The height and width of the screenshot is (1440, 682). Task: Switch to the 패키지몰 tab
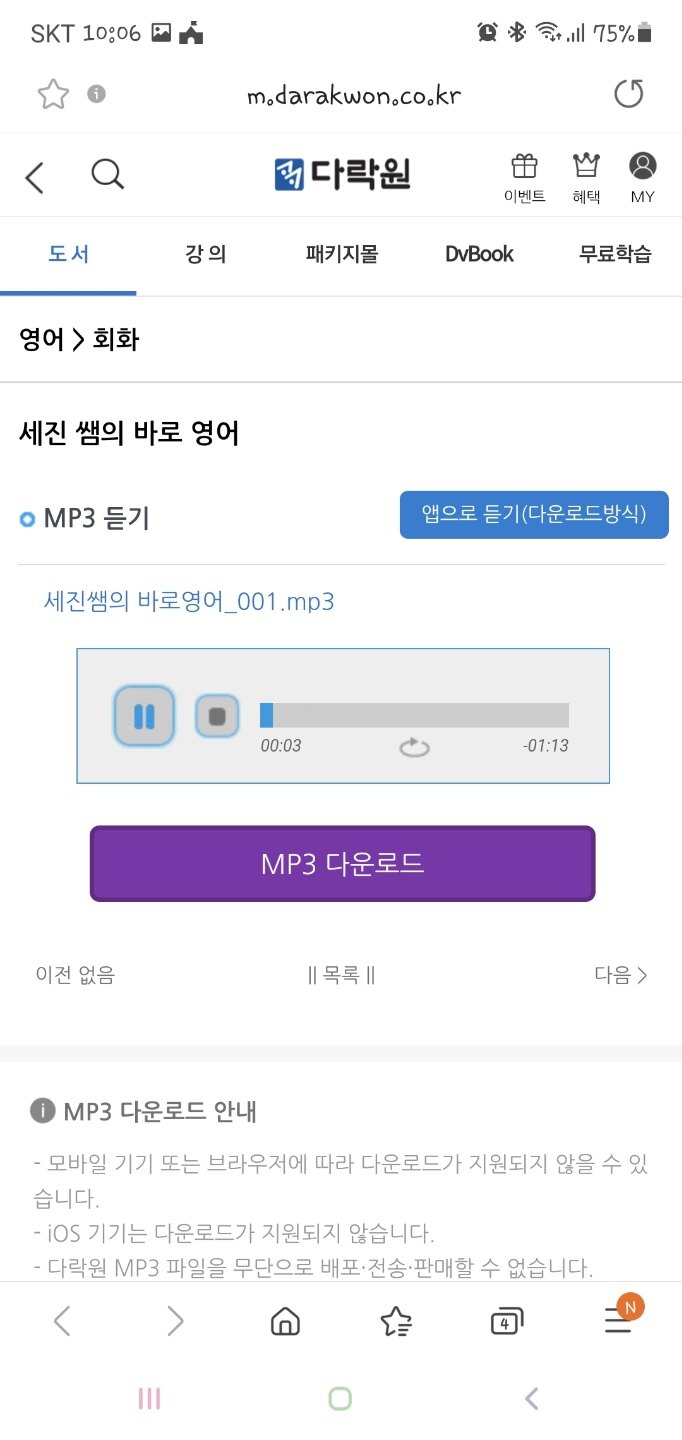342,254
